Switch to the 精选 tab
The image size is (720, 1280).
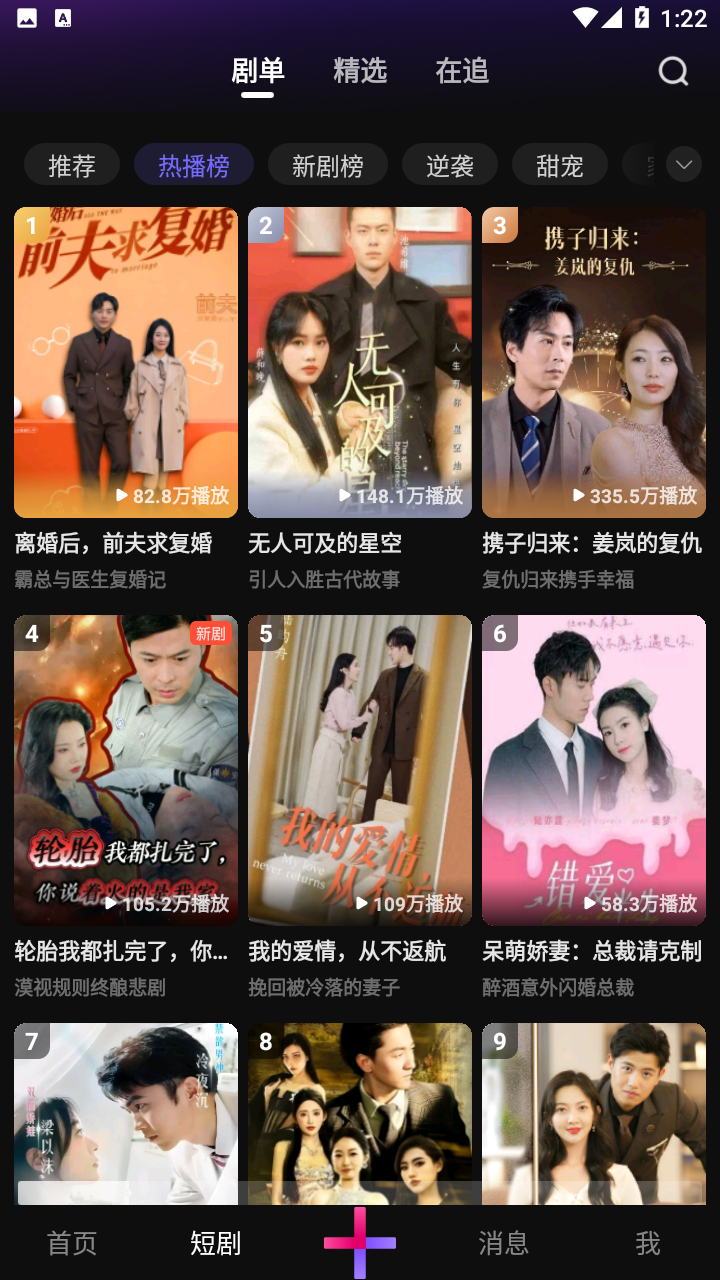pos(361,71)
